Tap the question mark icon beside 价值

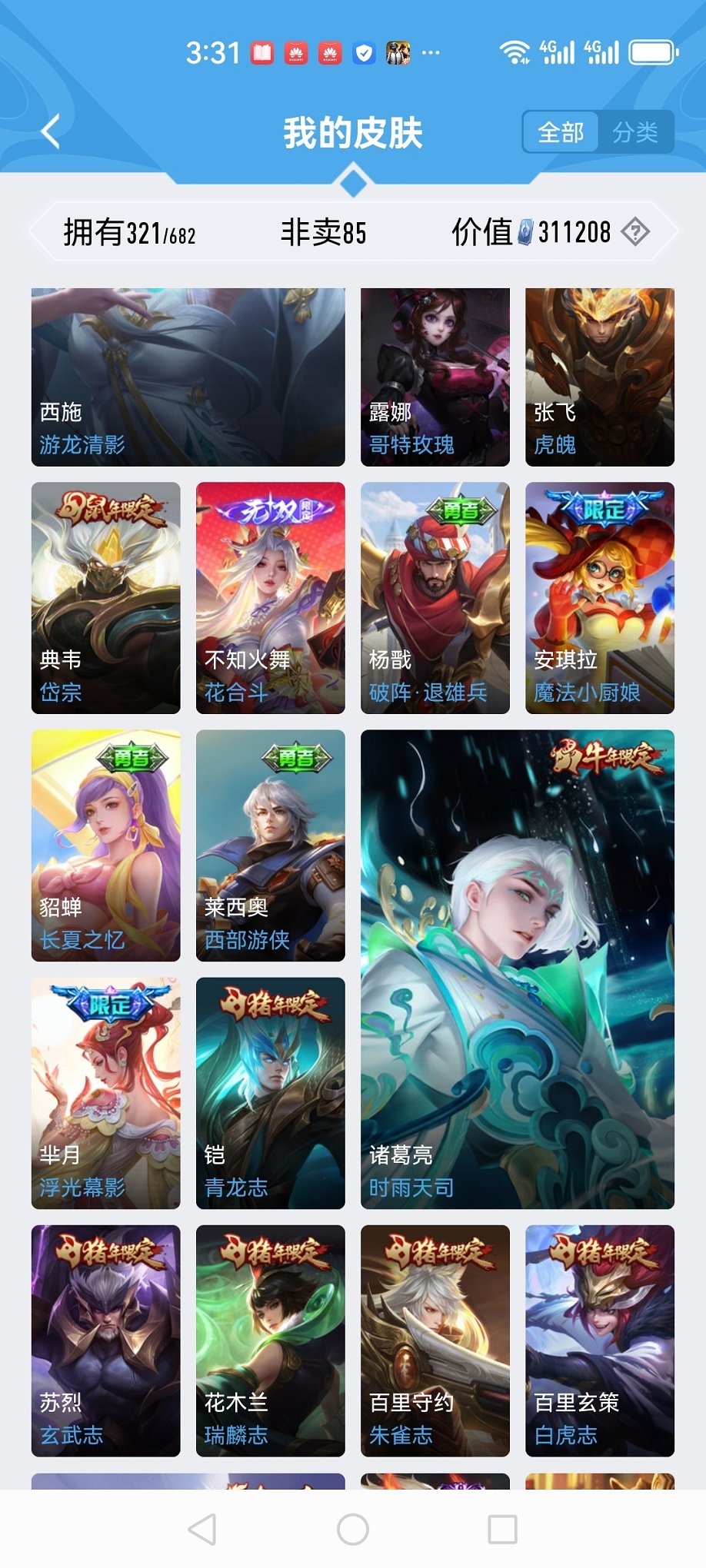point(635,231)
